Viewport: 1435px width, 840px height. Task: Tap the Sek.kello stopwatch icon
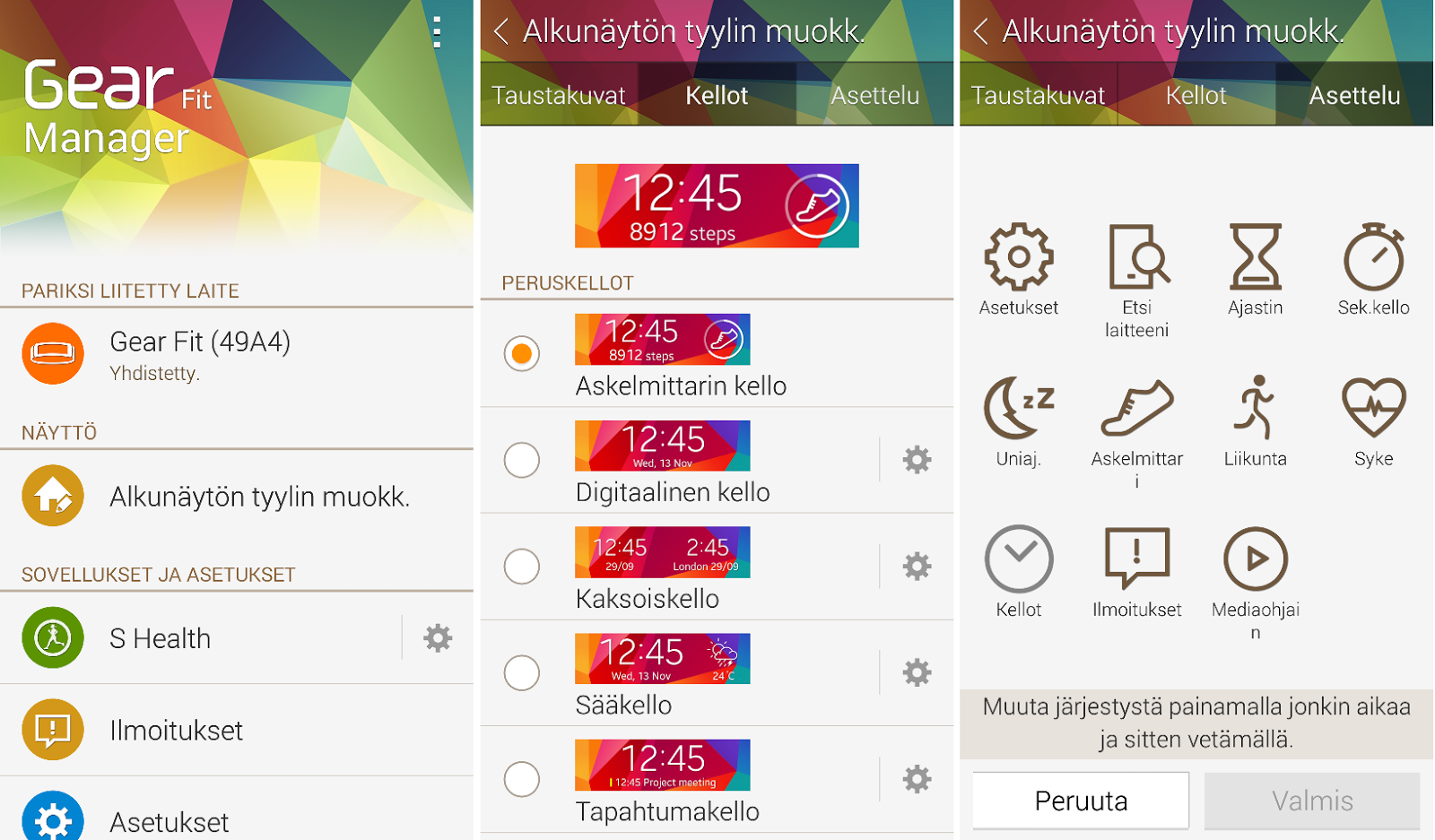[x=1373, y=258]
